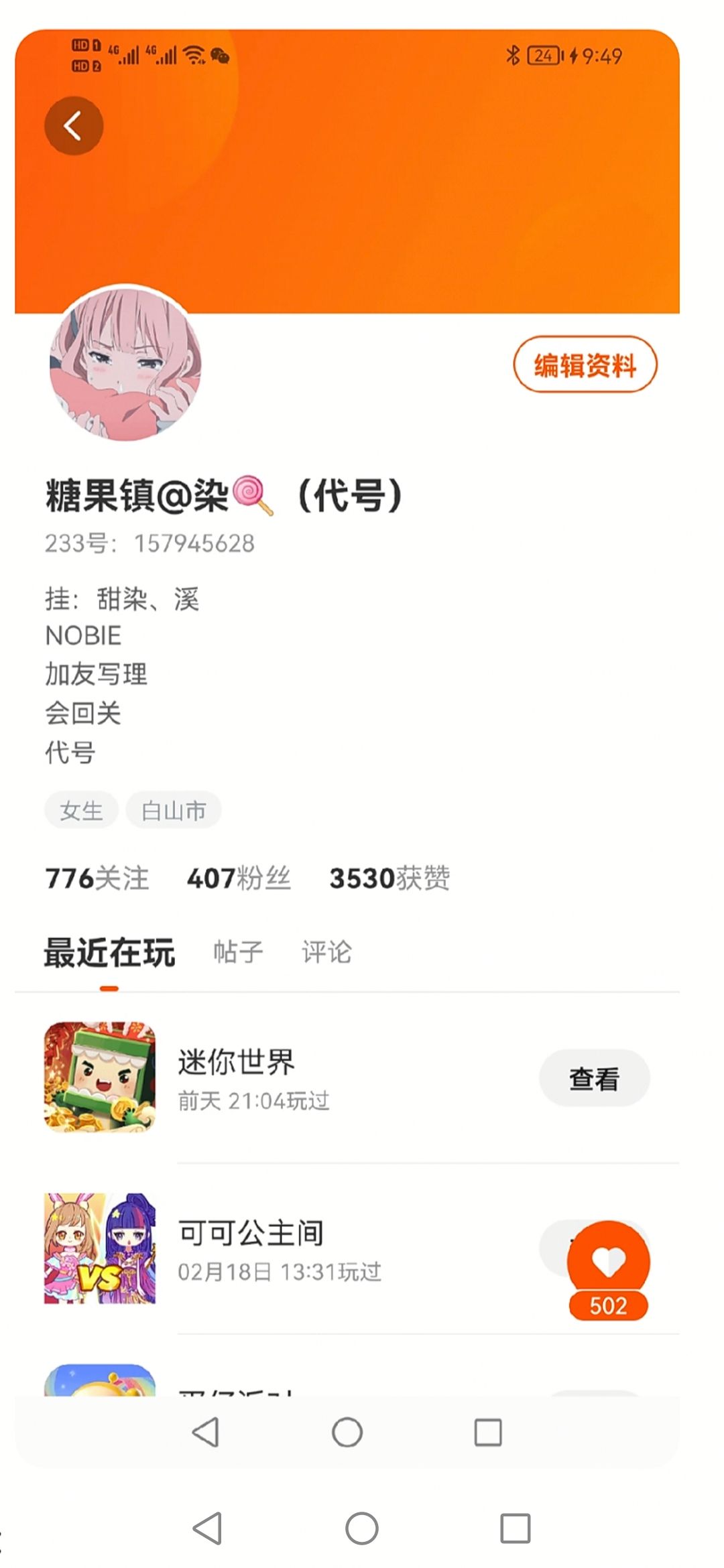Open recent apps with the square button
This screenshot has width=724, height=1568.
[516, 1529]
